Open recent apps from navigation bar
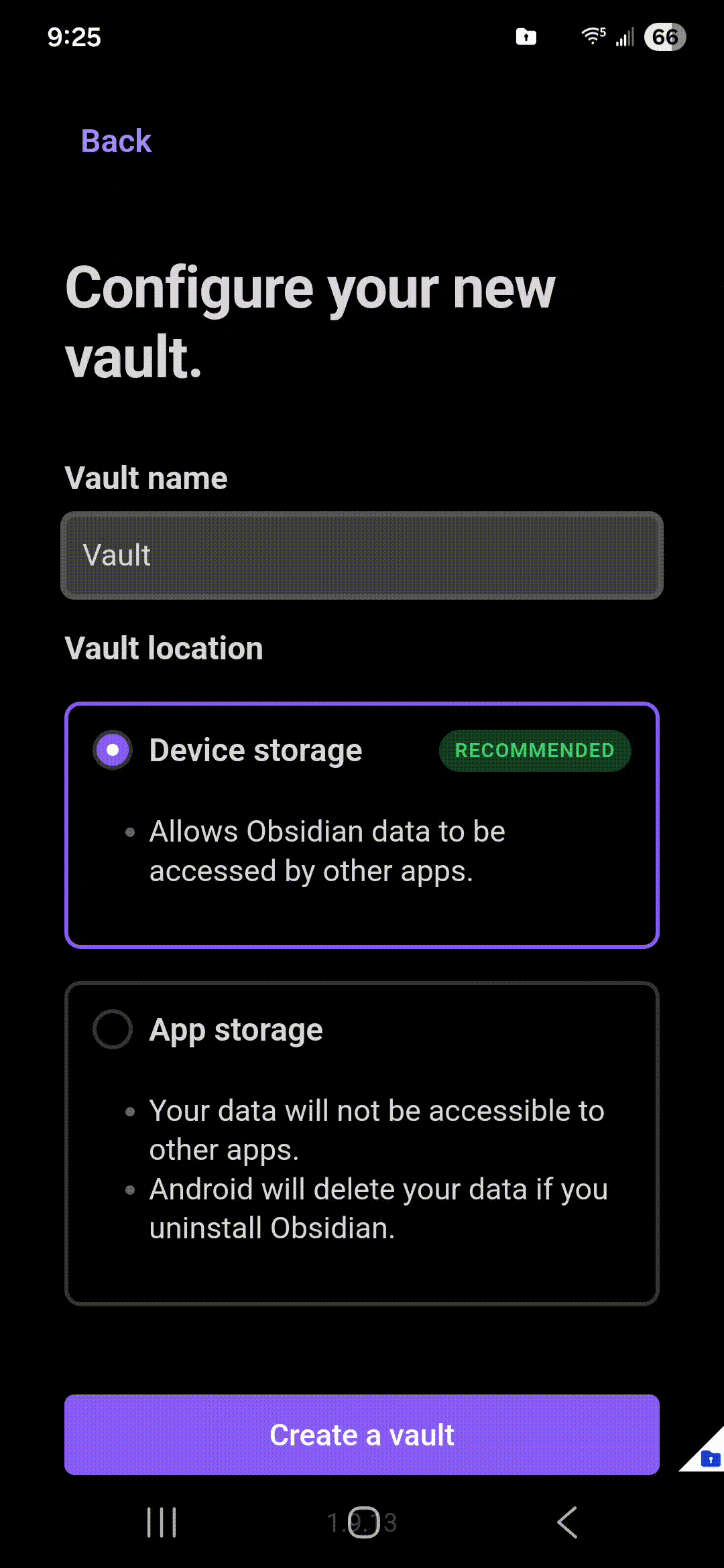 pyautogui.click(x=162, y=1522)
